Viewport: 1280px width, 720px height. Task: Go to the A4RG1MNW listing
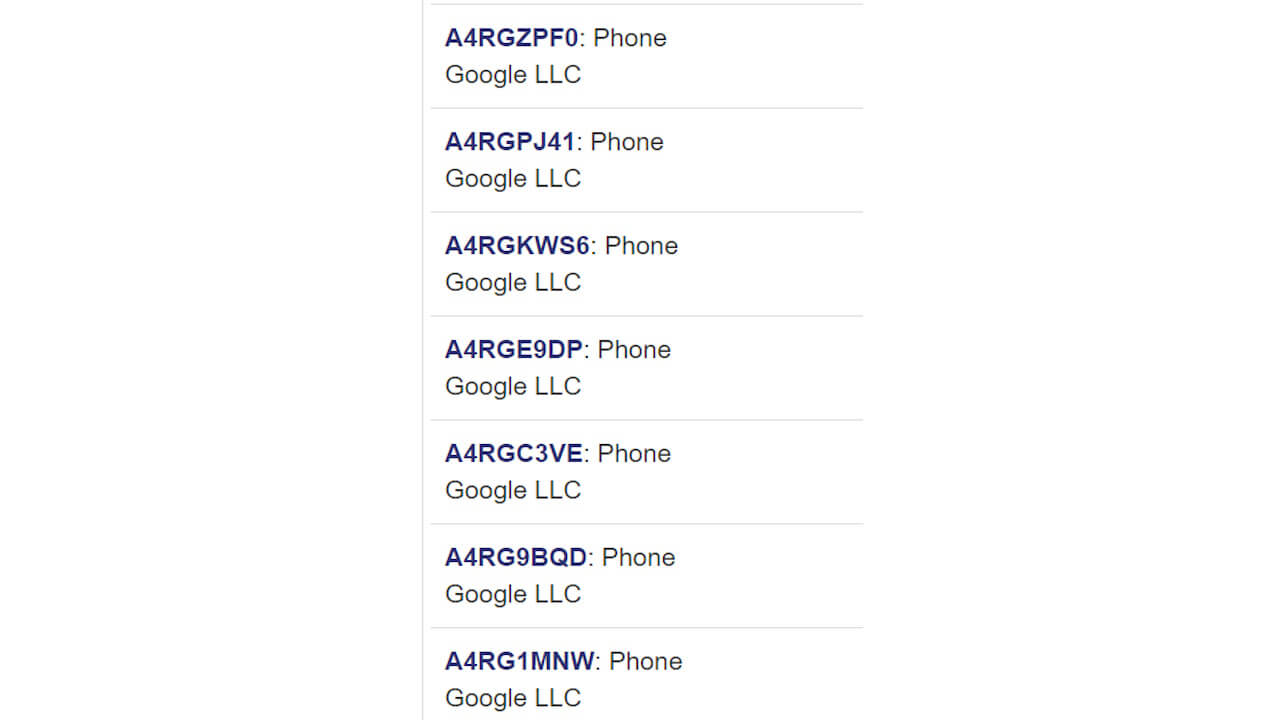pos(519,662)
